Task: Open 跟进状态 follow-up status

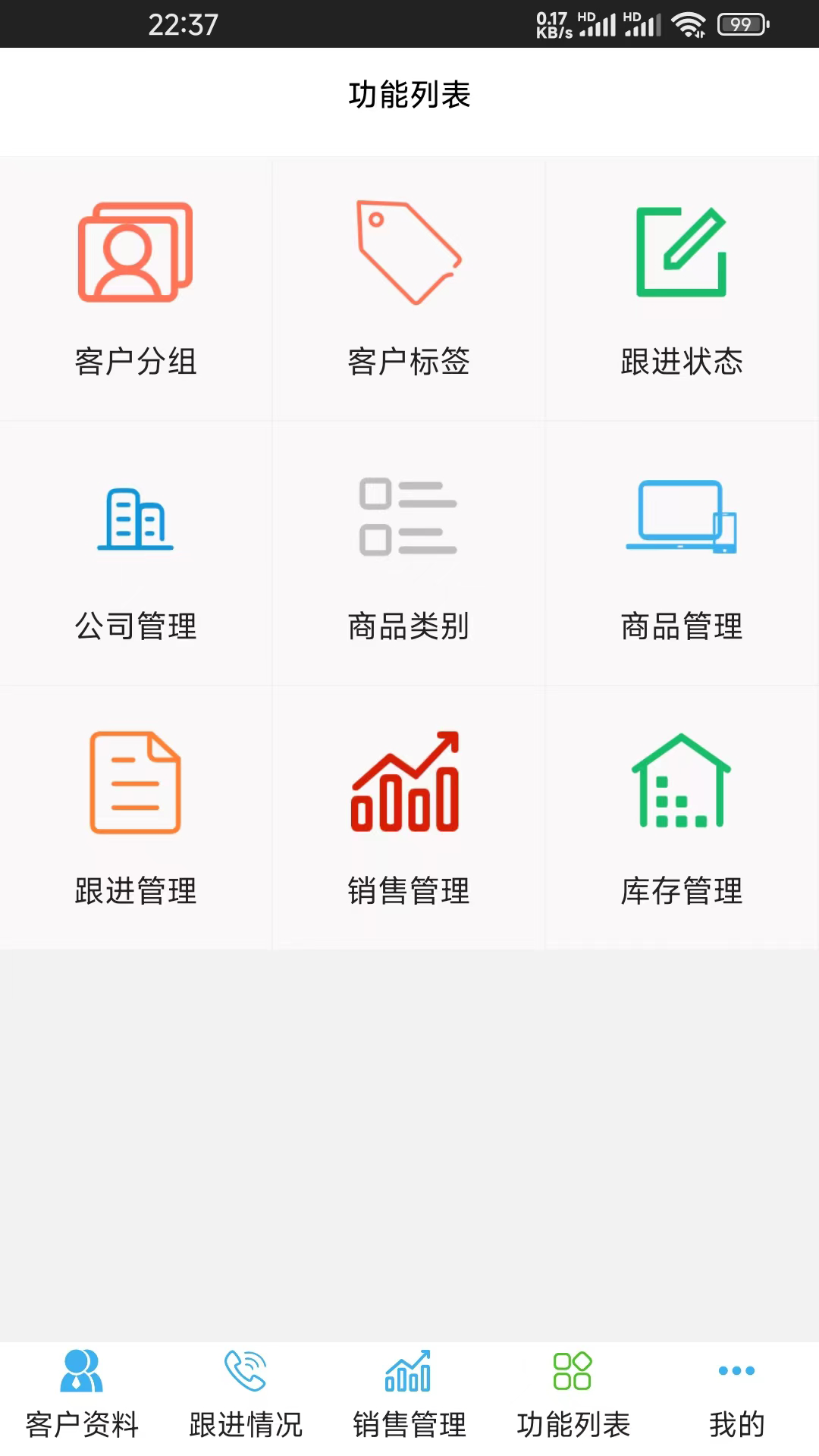Action: click(x=682, y=288)
